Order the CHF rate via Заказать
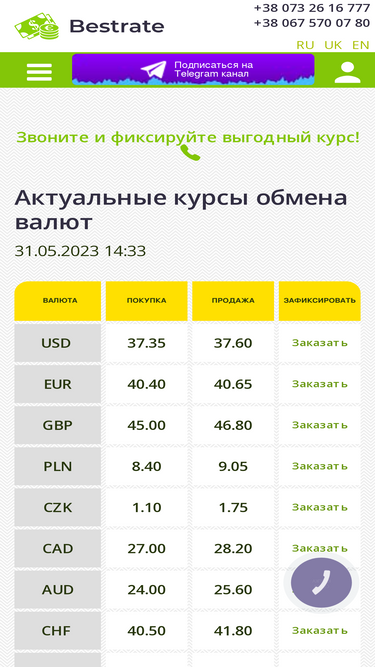Viewport: 375px width, 667px height. click(320, 630)
